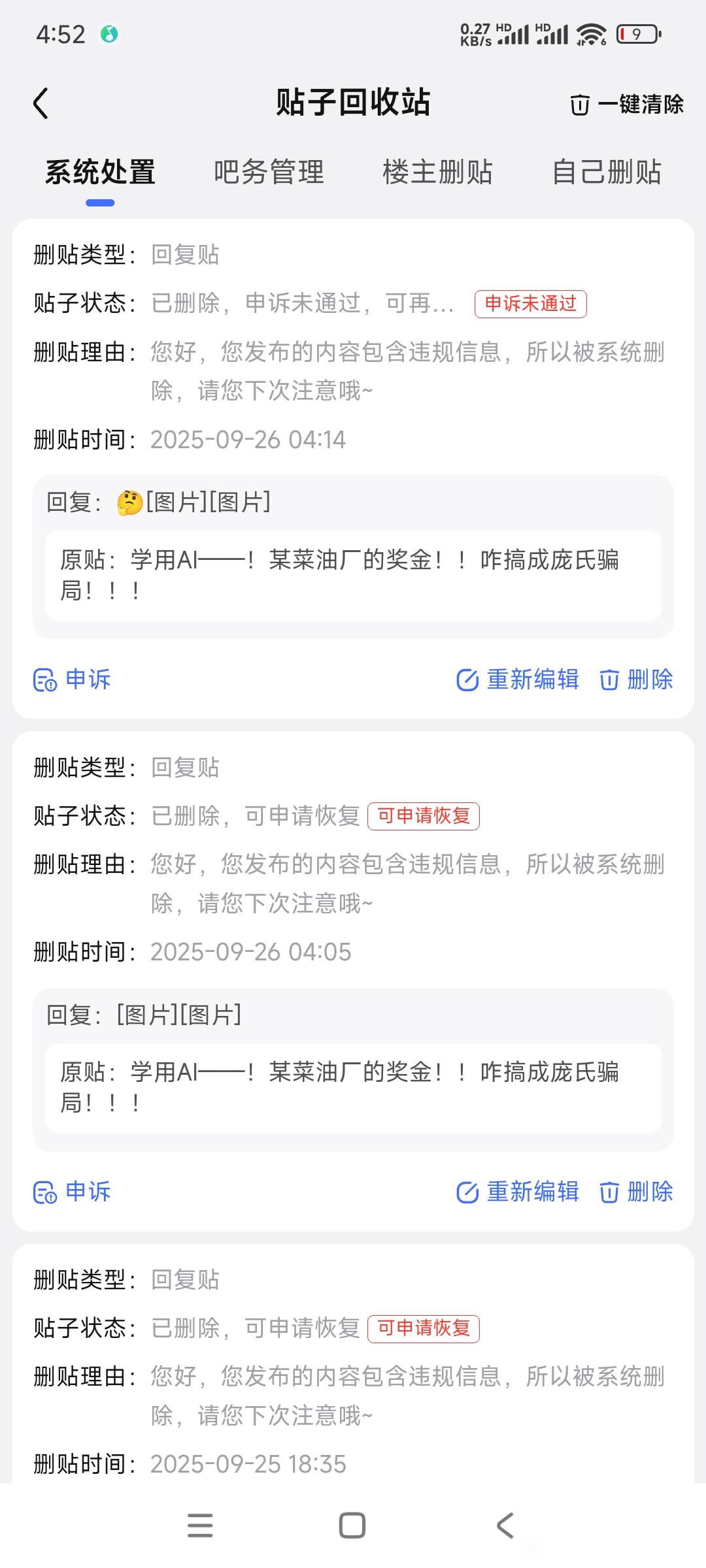706x1568 pixels.
Task: Switch to the 吧务管理 tab
Action: [269, 172]
